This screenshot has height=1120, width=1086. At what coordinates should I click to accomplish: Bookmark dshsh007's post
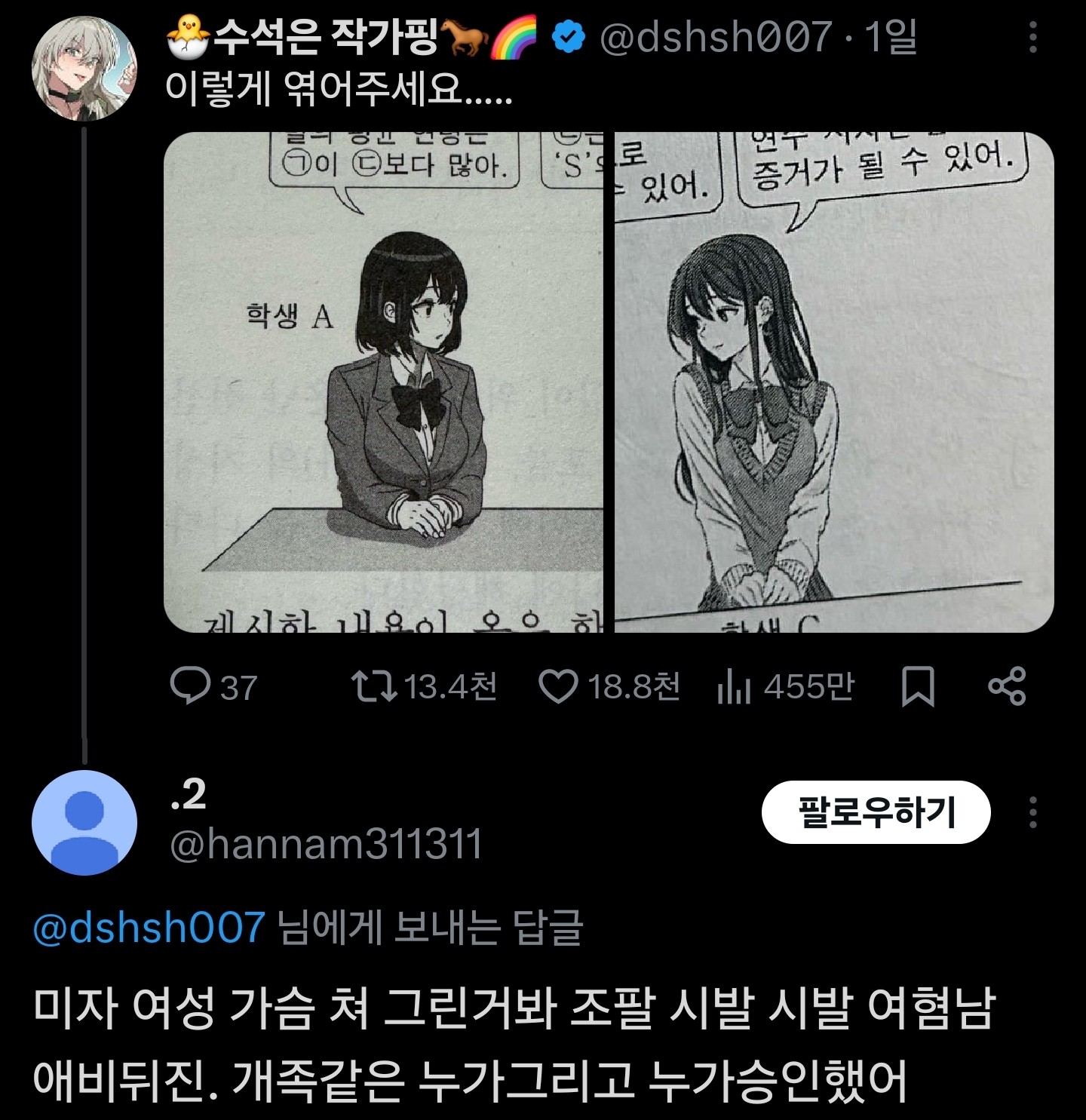coord(918,686)
